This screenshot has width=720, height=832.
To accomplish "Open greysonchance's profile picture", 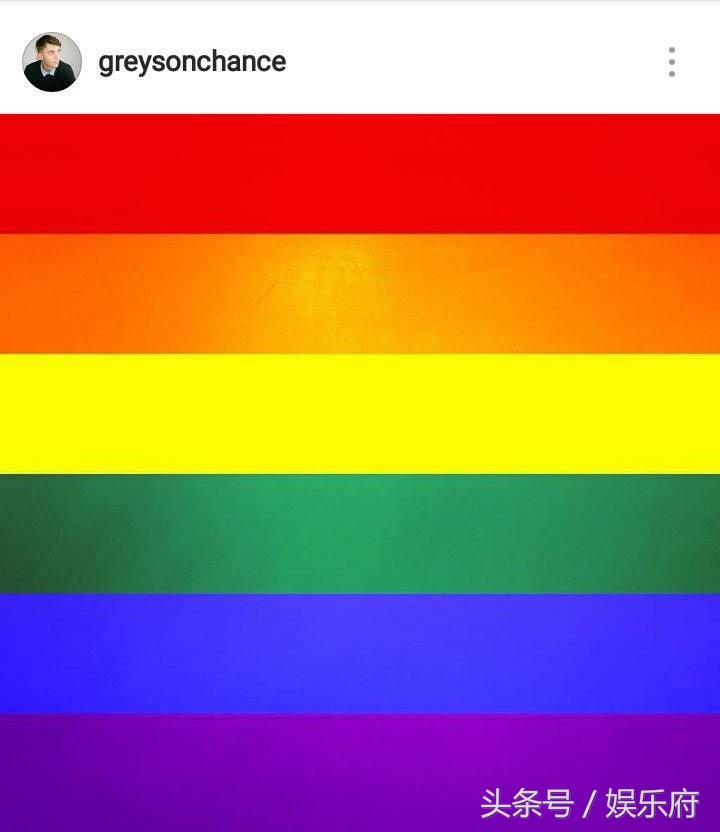I will (51, 62).
